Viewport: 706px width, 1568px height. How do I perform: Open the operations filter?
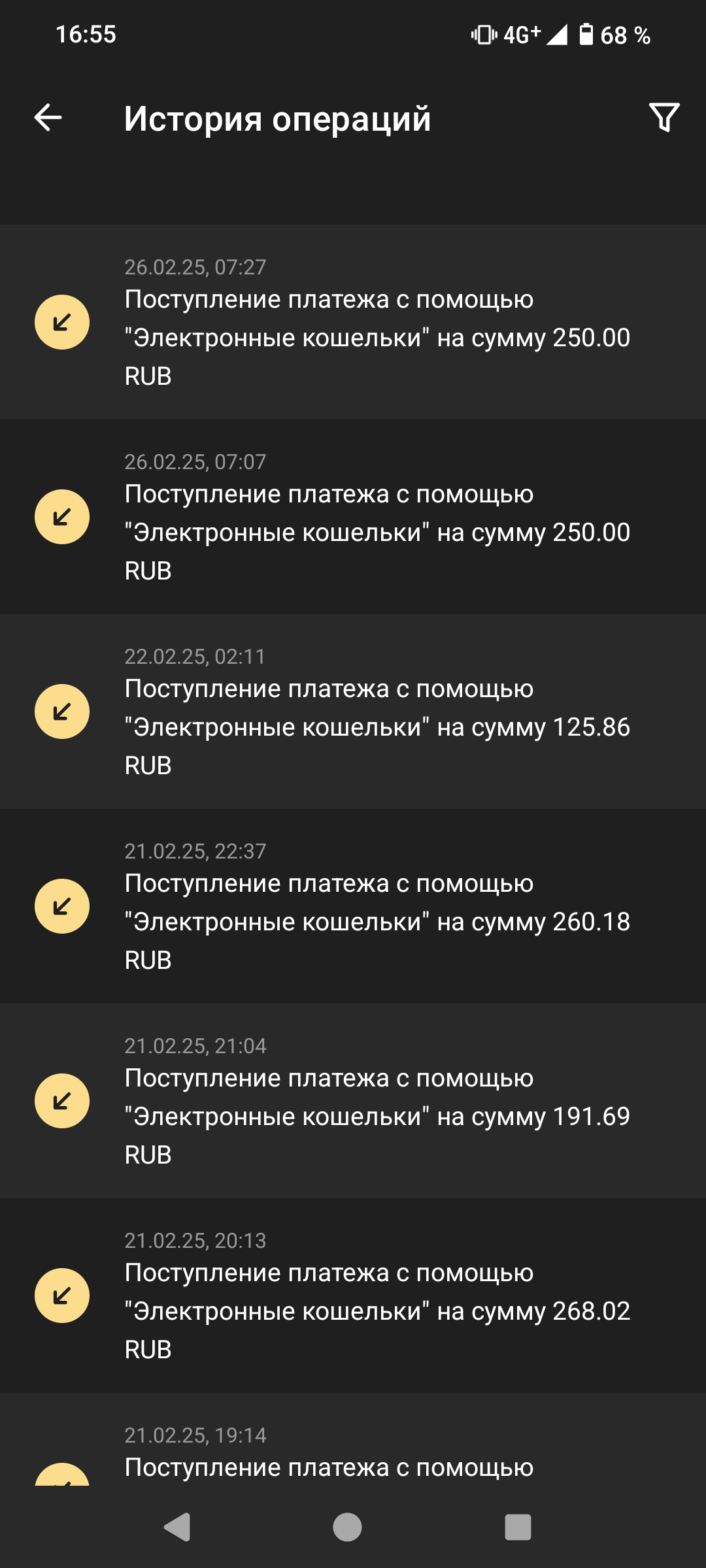pos(664,118)
